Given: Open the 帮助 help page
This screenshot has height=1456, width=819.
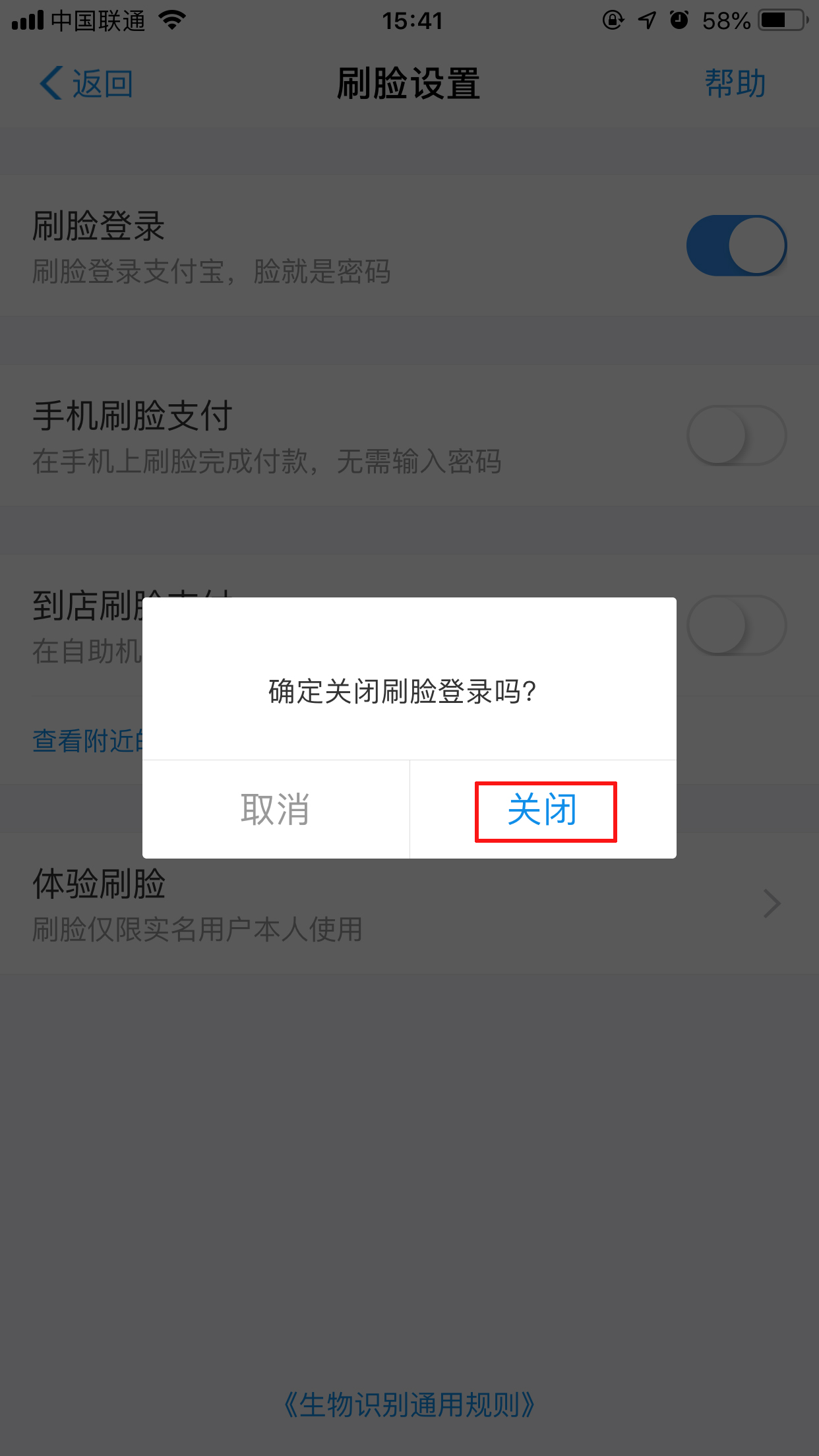Looking at the screenshot, I should [735, 84].
